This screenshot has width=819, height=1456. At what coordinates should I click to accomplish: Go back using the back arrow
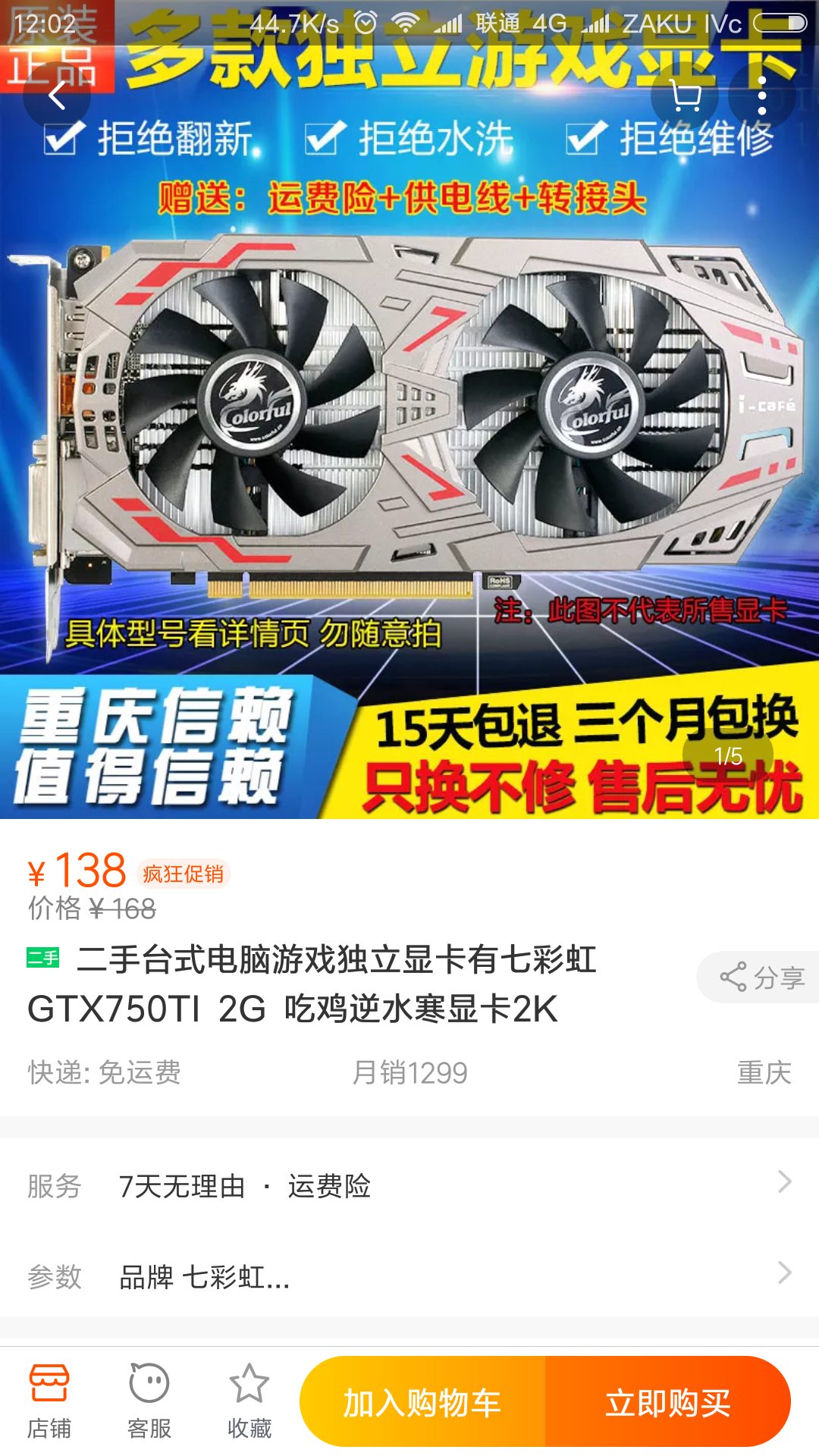click(x=57, y=96)
